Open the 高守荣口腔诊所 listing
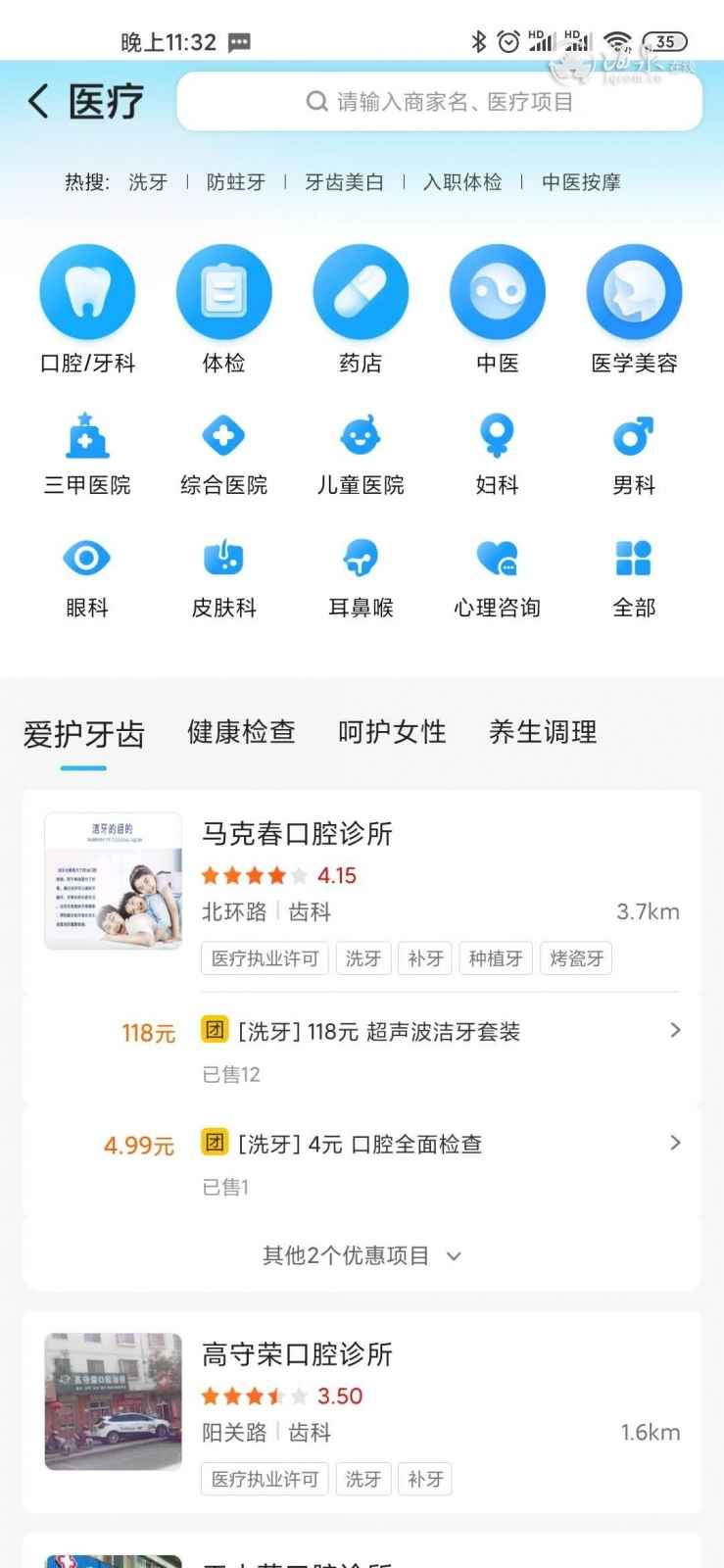 (297, 1354)
